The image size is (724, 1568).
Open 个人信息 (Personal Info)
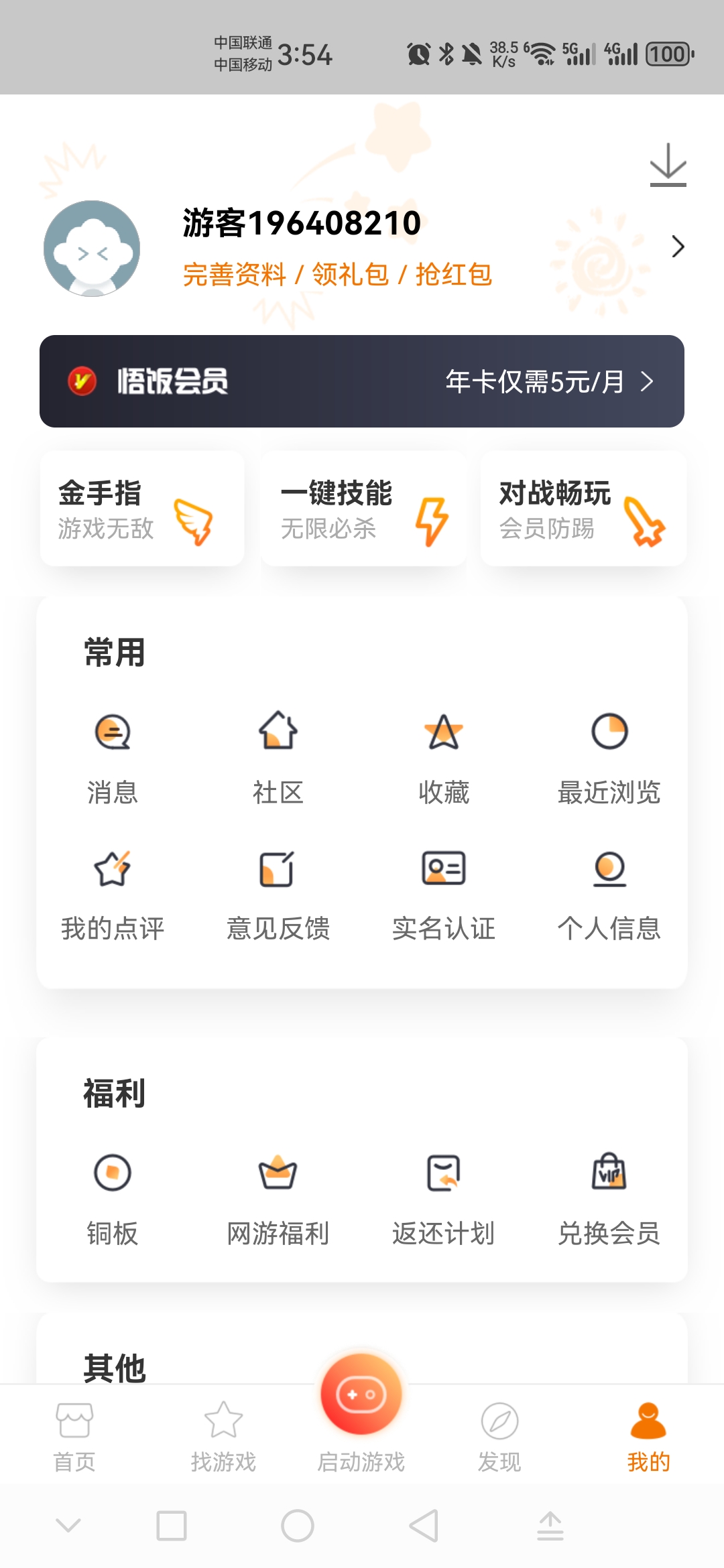pos(608,891)
